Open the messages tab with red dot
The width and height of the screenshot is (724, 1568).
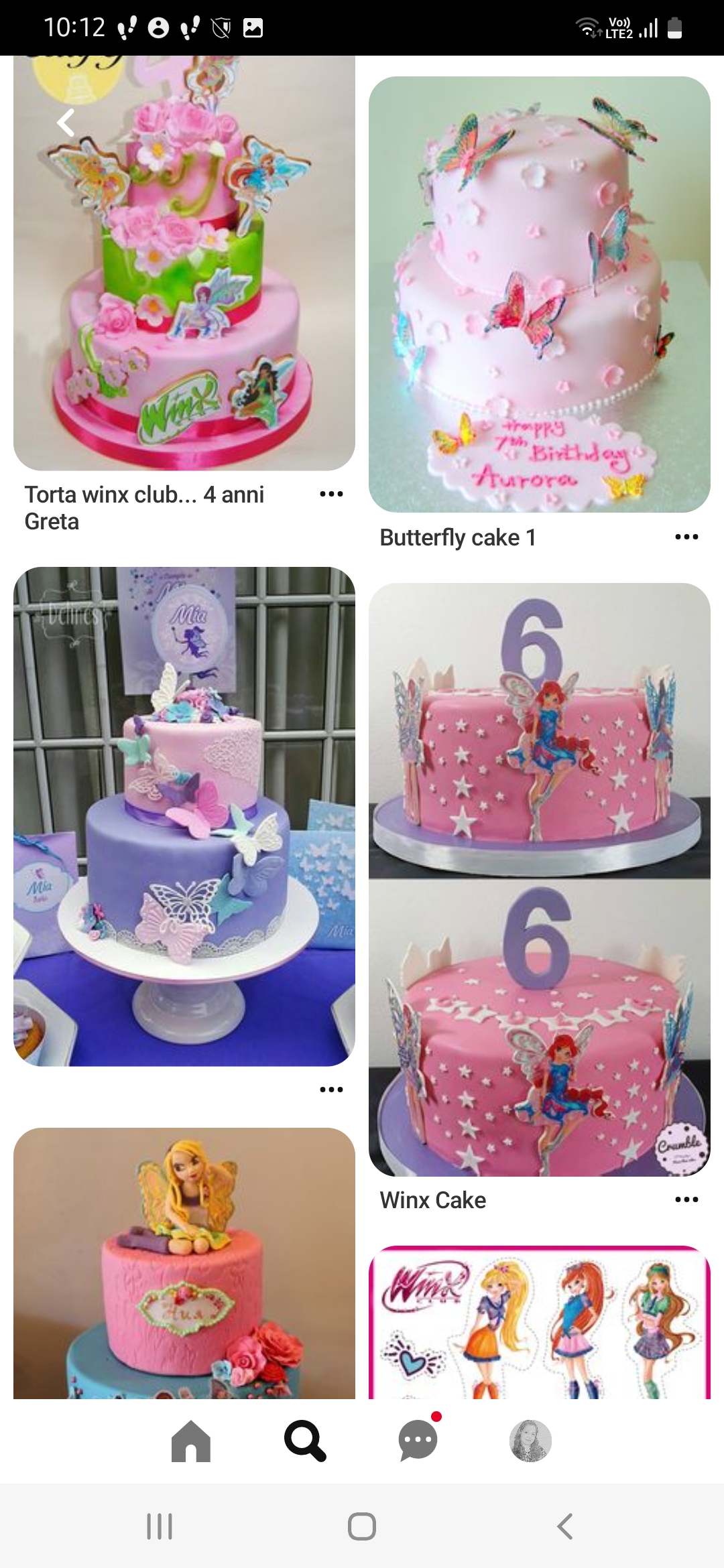click(x=419, y=1439)
